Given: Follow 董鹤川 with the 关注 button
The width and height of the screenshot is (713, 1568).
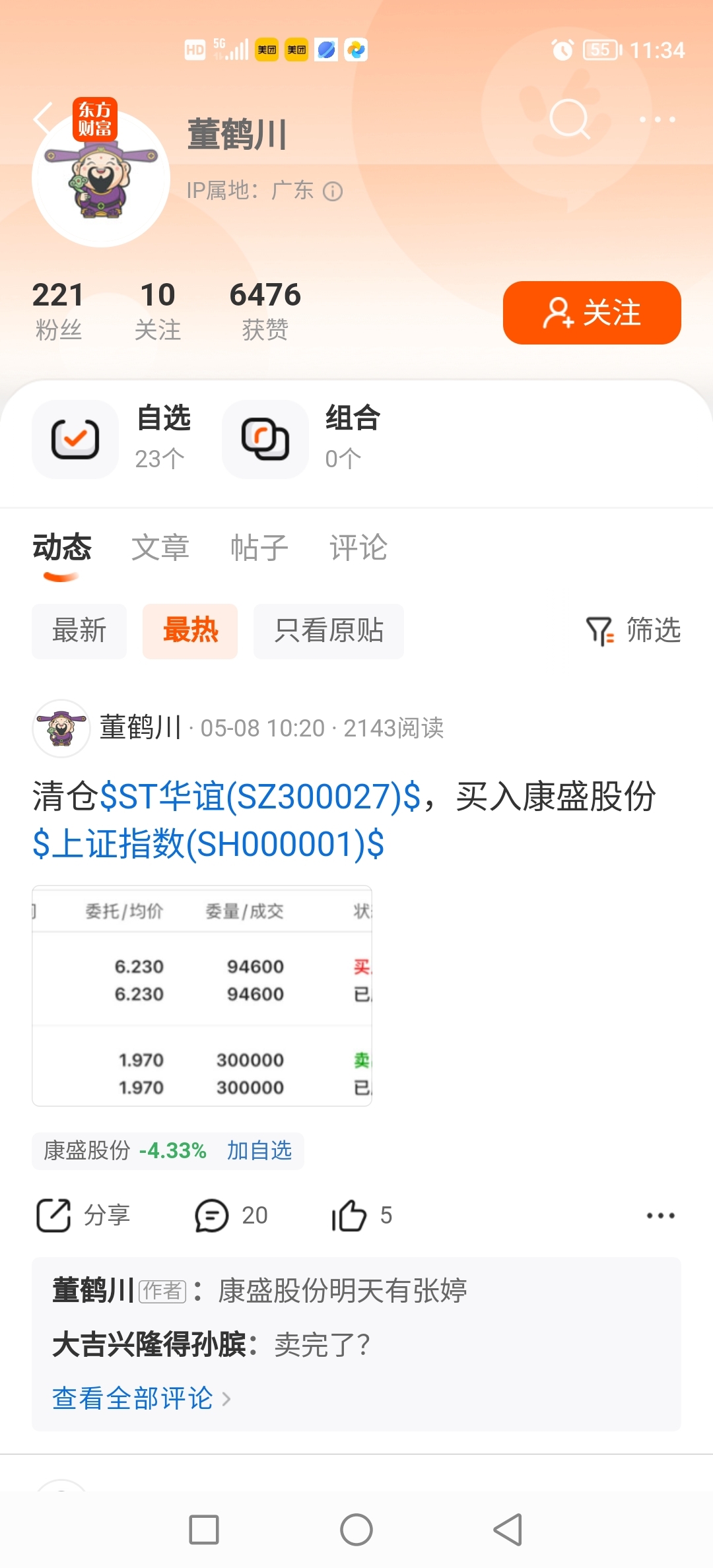Looking at the screenshot, I should (592, 313).
